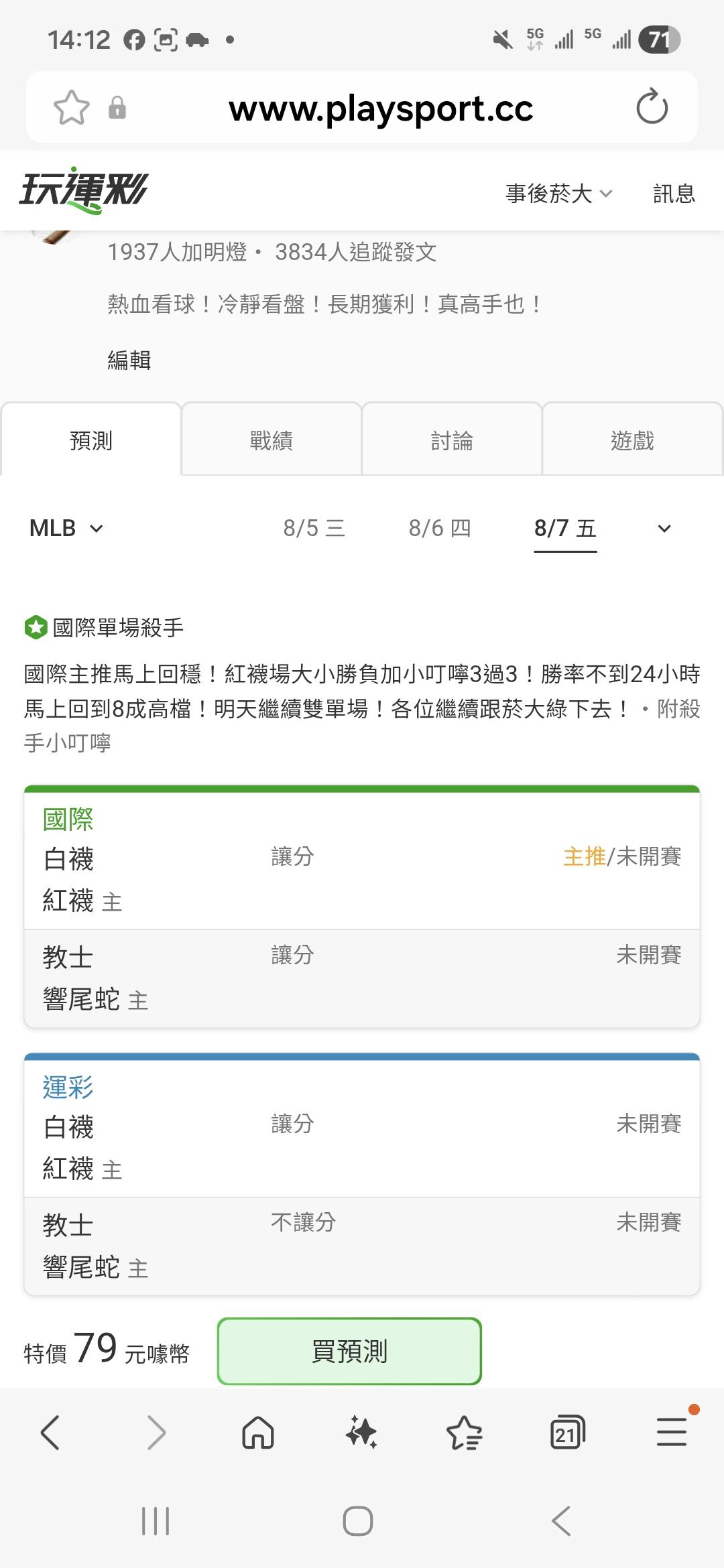724x1568 pixels.
Task: Open the system recent apps view
Action: [156, 1521]
